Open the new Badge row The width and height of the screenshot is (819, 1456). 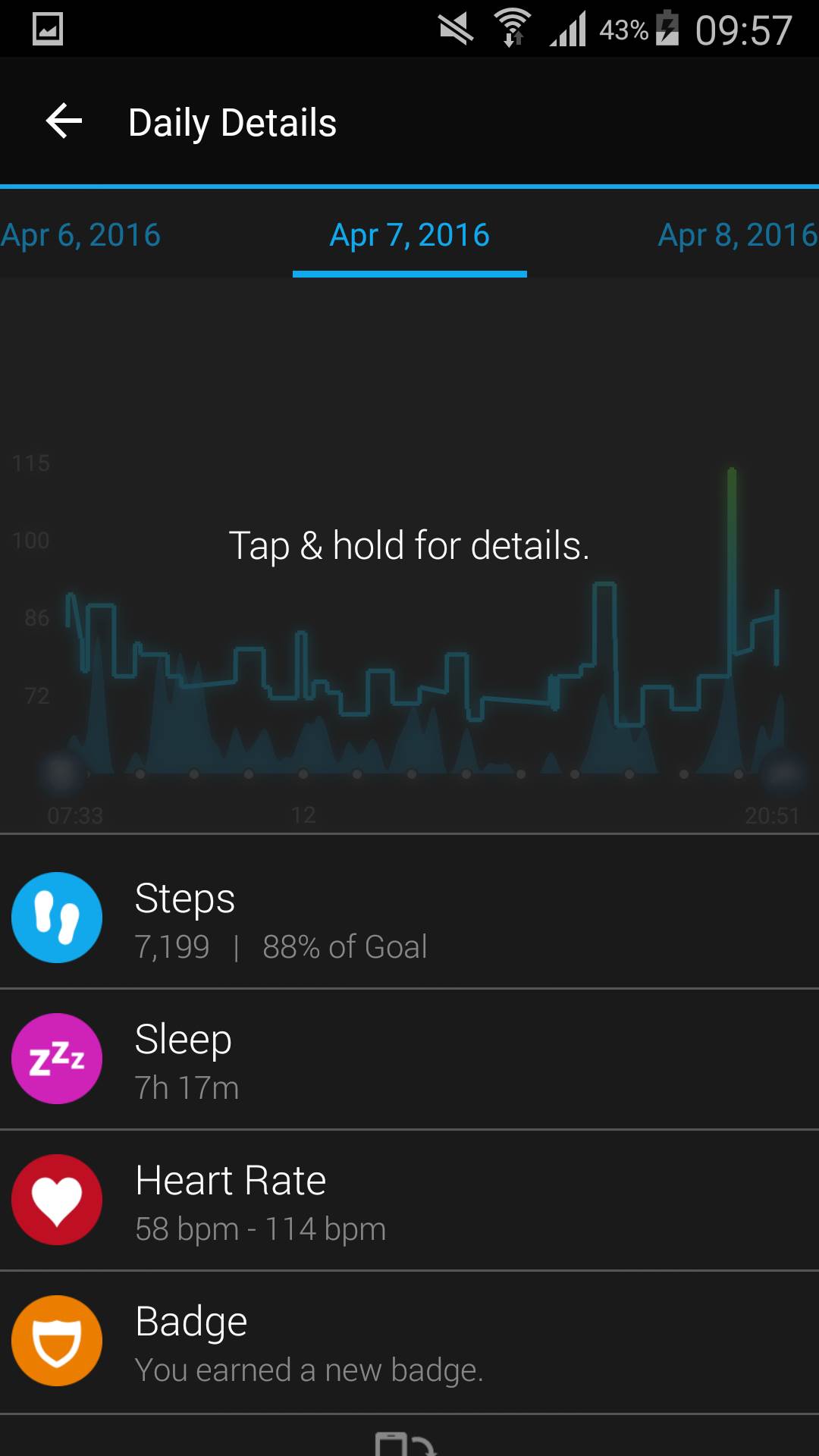(x=409, y=1341)
